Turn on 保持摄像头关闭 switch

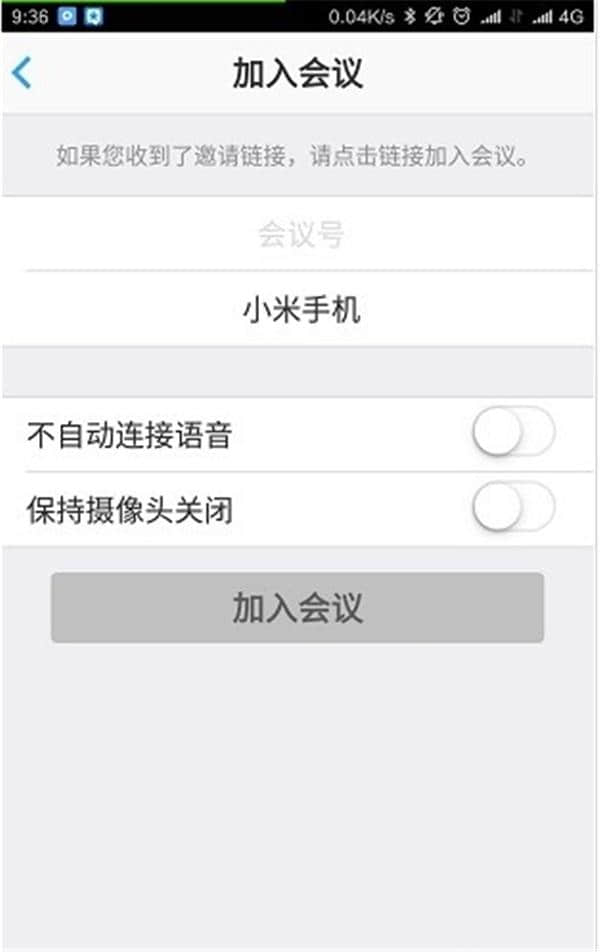[x=513, y=509]
